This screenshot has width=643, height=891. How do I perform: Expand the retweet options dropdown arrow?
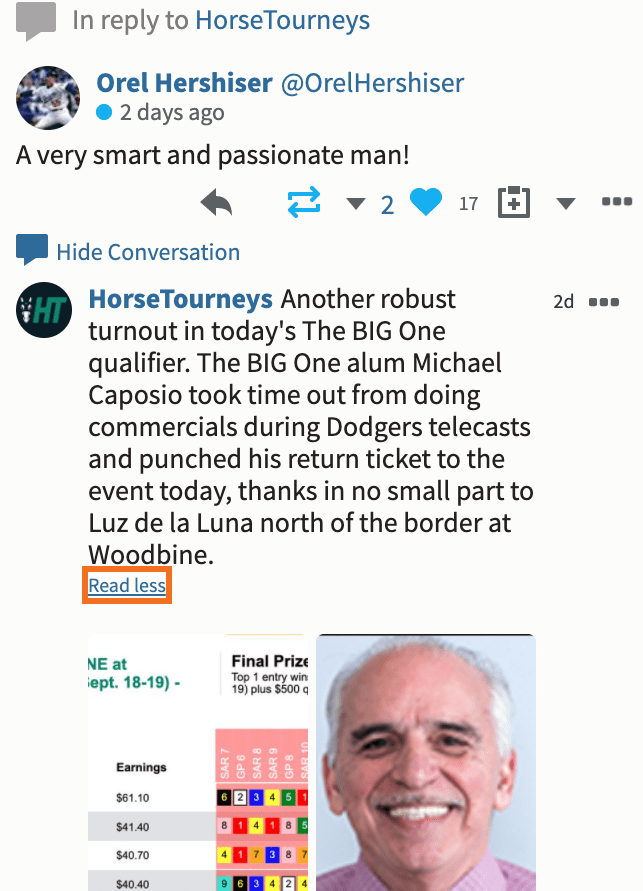(x=356, y=204)
